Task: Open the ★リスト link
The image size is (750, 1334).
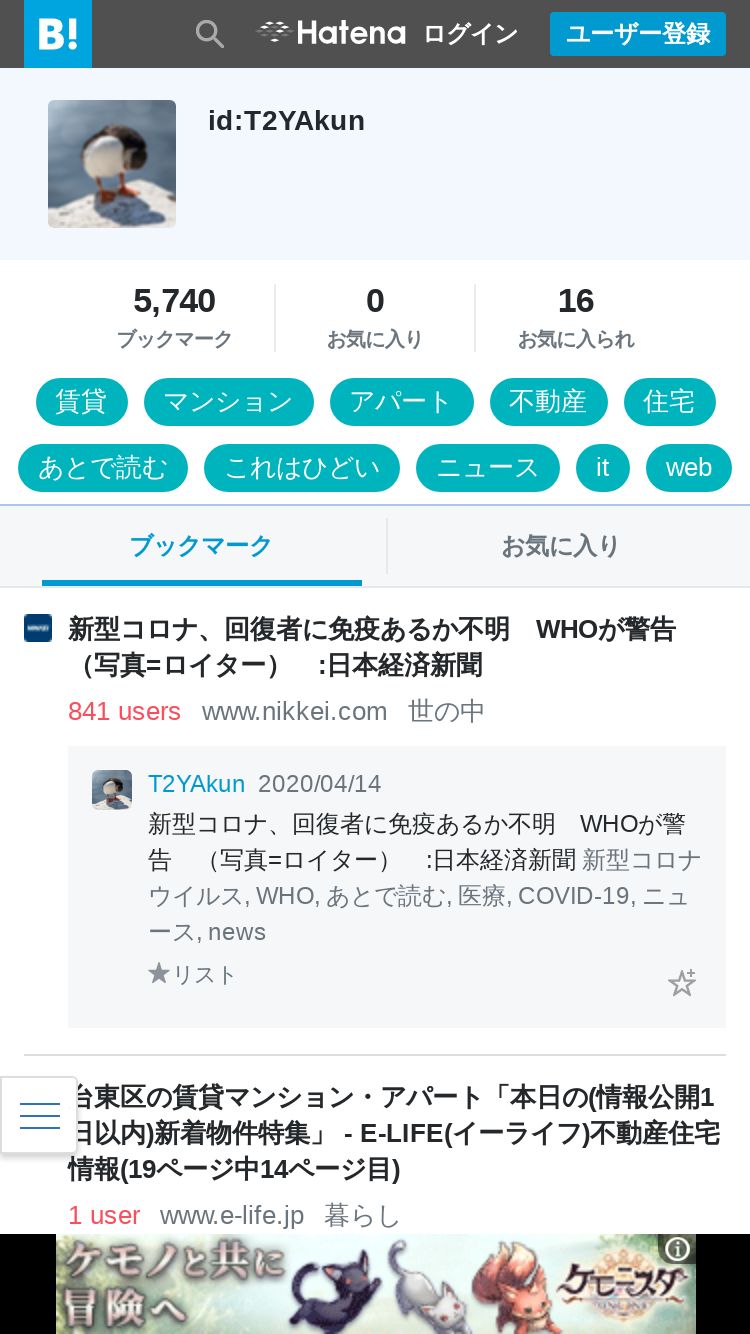Action: pyautogui.click(x=192, y=974)
